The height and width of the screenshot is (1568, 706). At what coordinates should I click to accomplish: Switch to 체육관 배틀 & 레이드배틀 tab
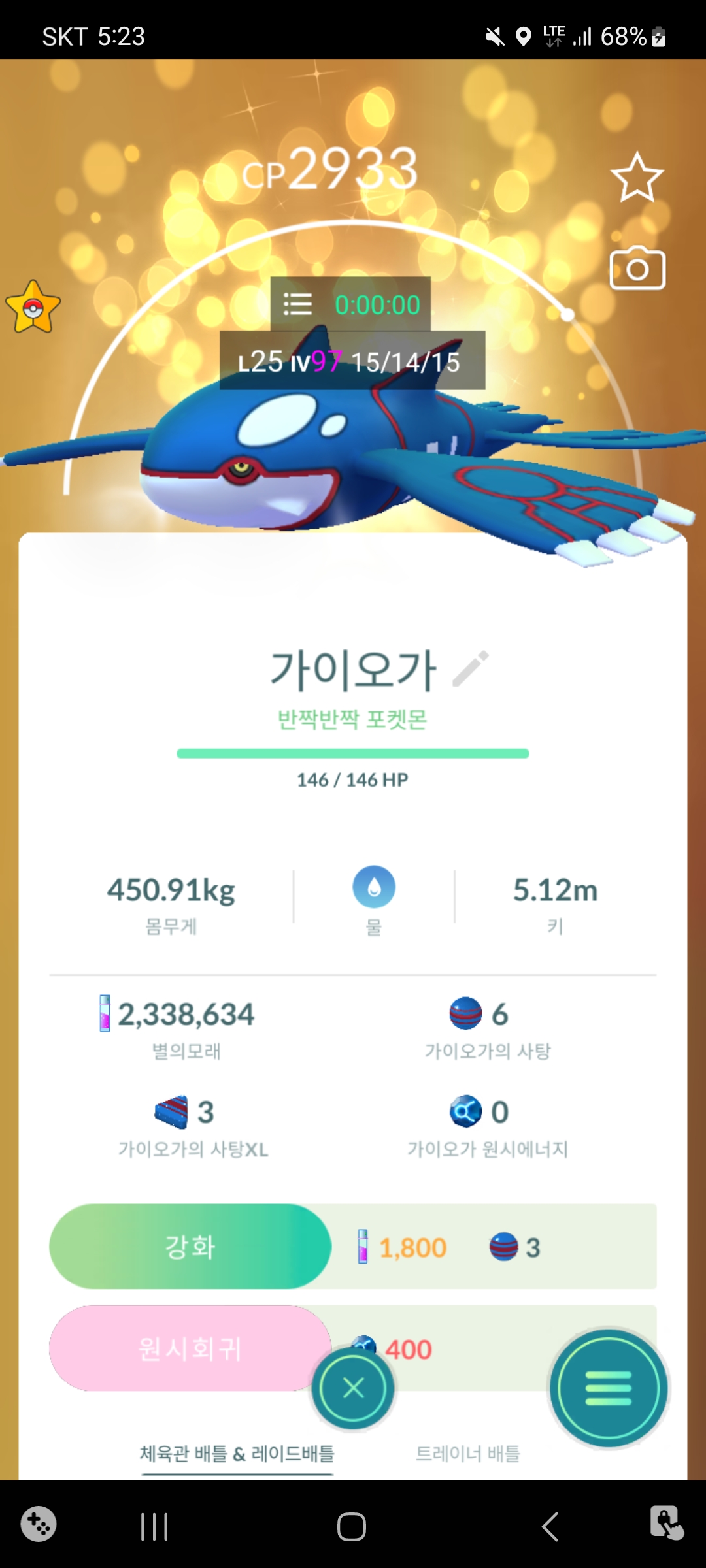click(237, 1454)
